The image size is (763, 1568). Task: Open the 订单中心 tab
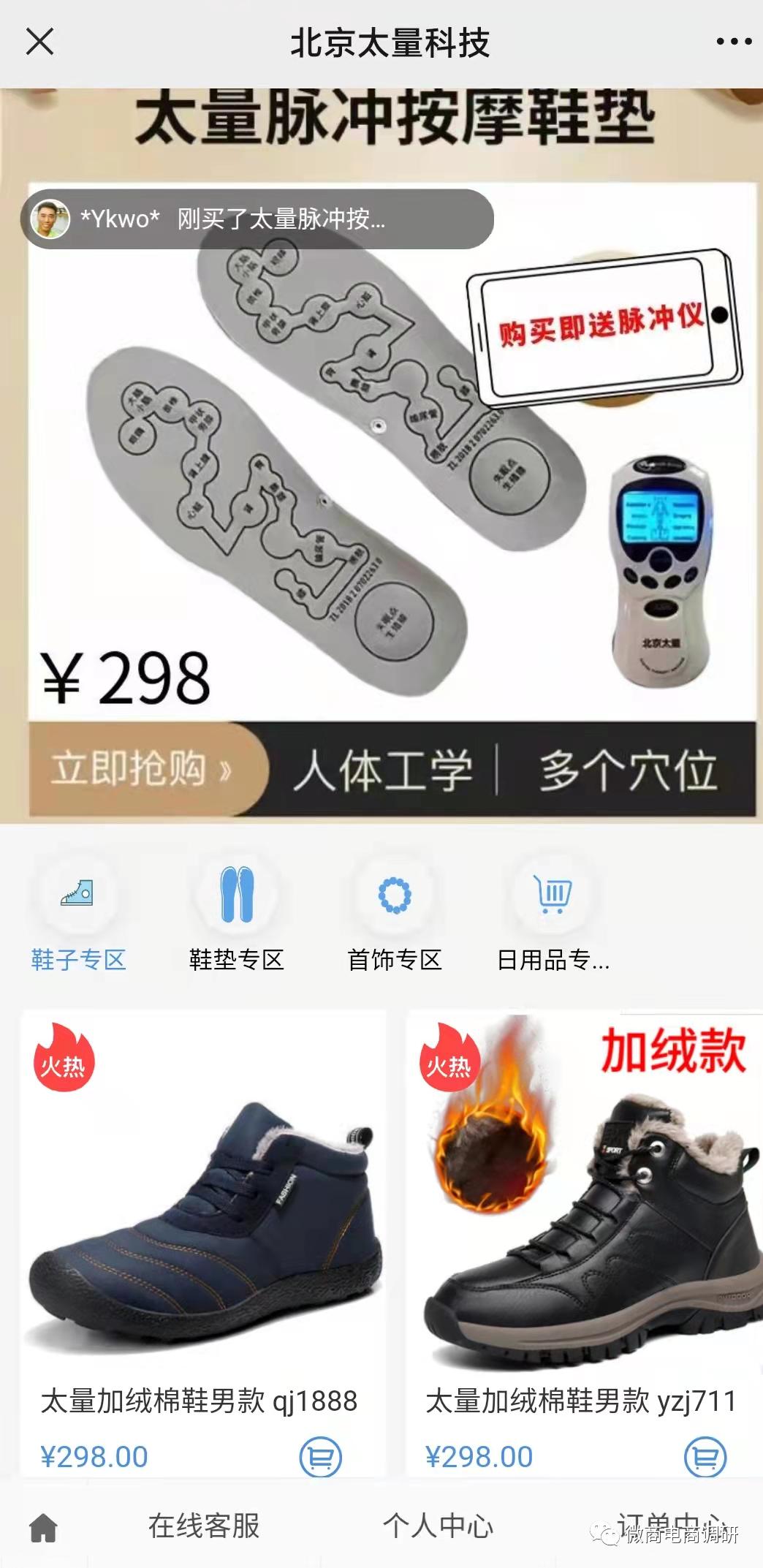[x=669, y=1524]
